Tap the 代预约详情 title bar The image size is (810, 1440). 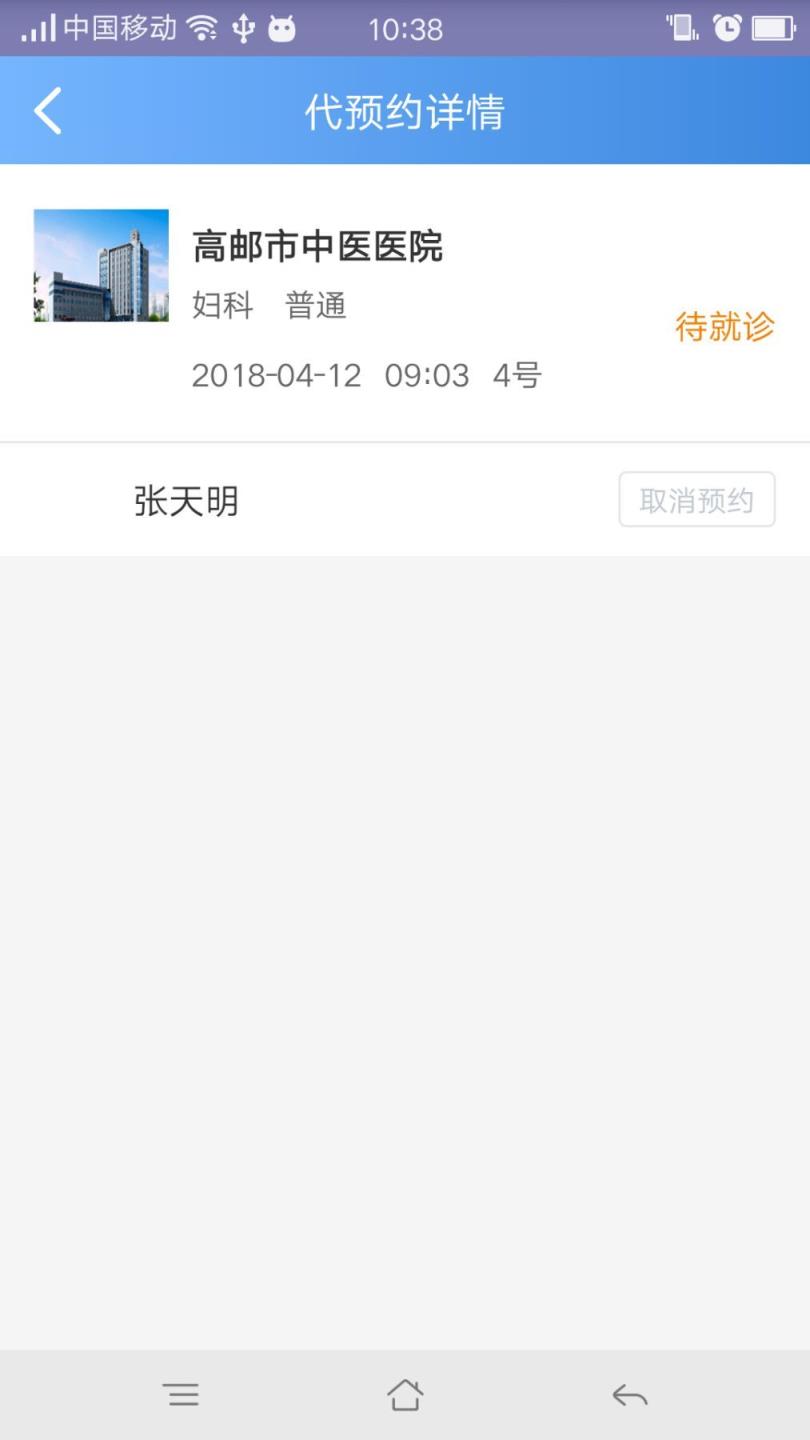point(405,111)
